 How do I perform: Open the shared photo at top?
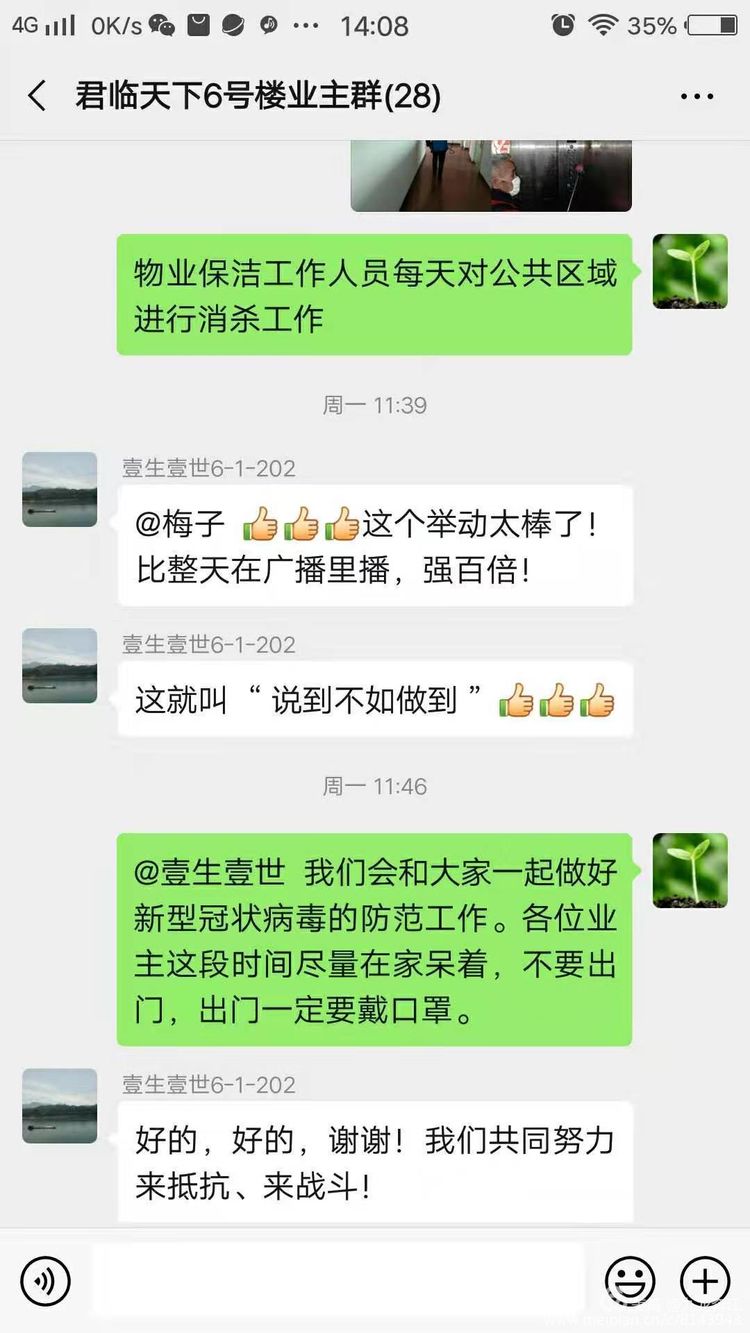(491, 175)
